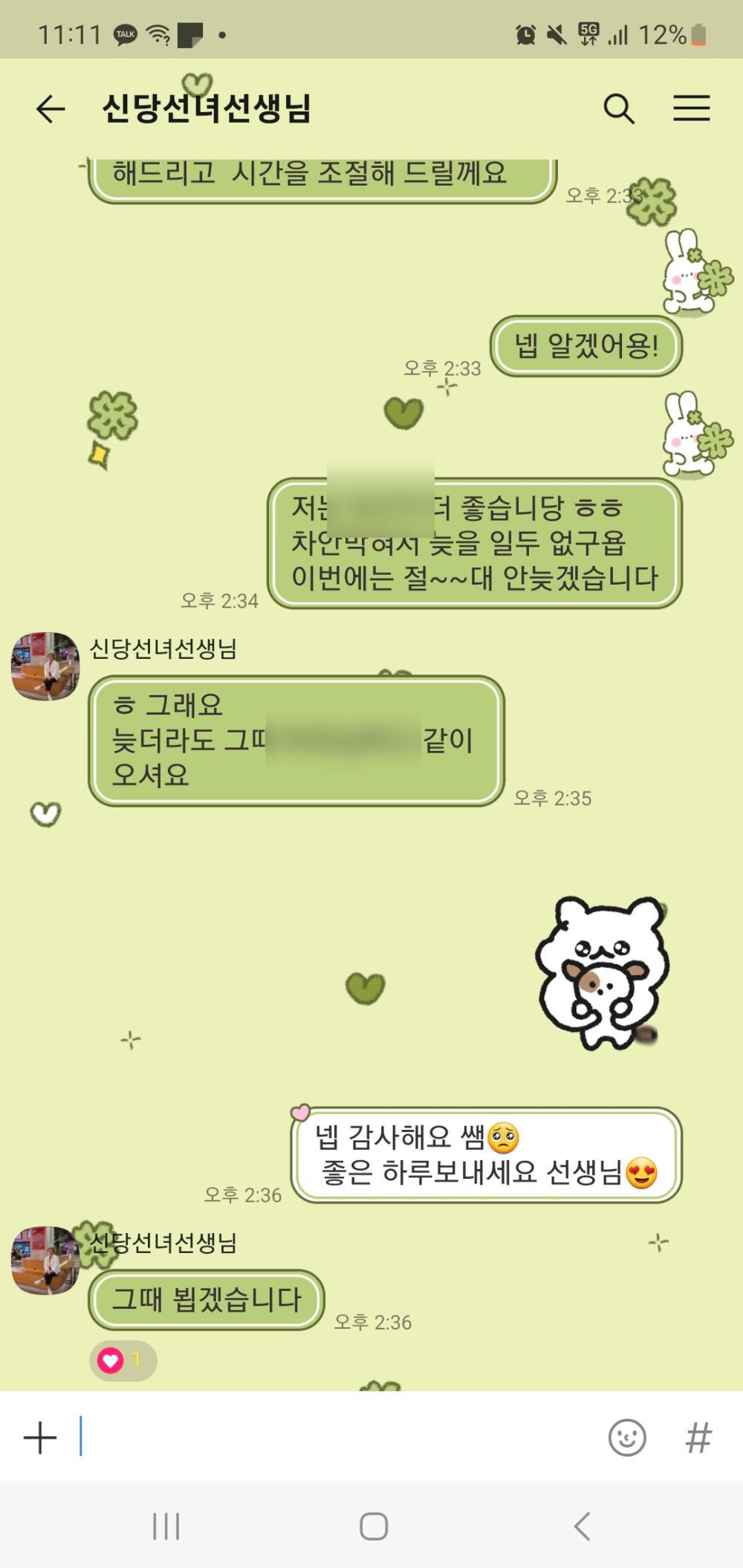This screenshot has width=743, height=1568.
Task: Open recent apps from navigation bar
Action: 166,1526
